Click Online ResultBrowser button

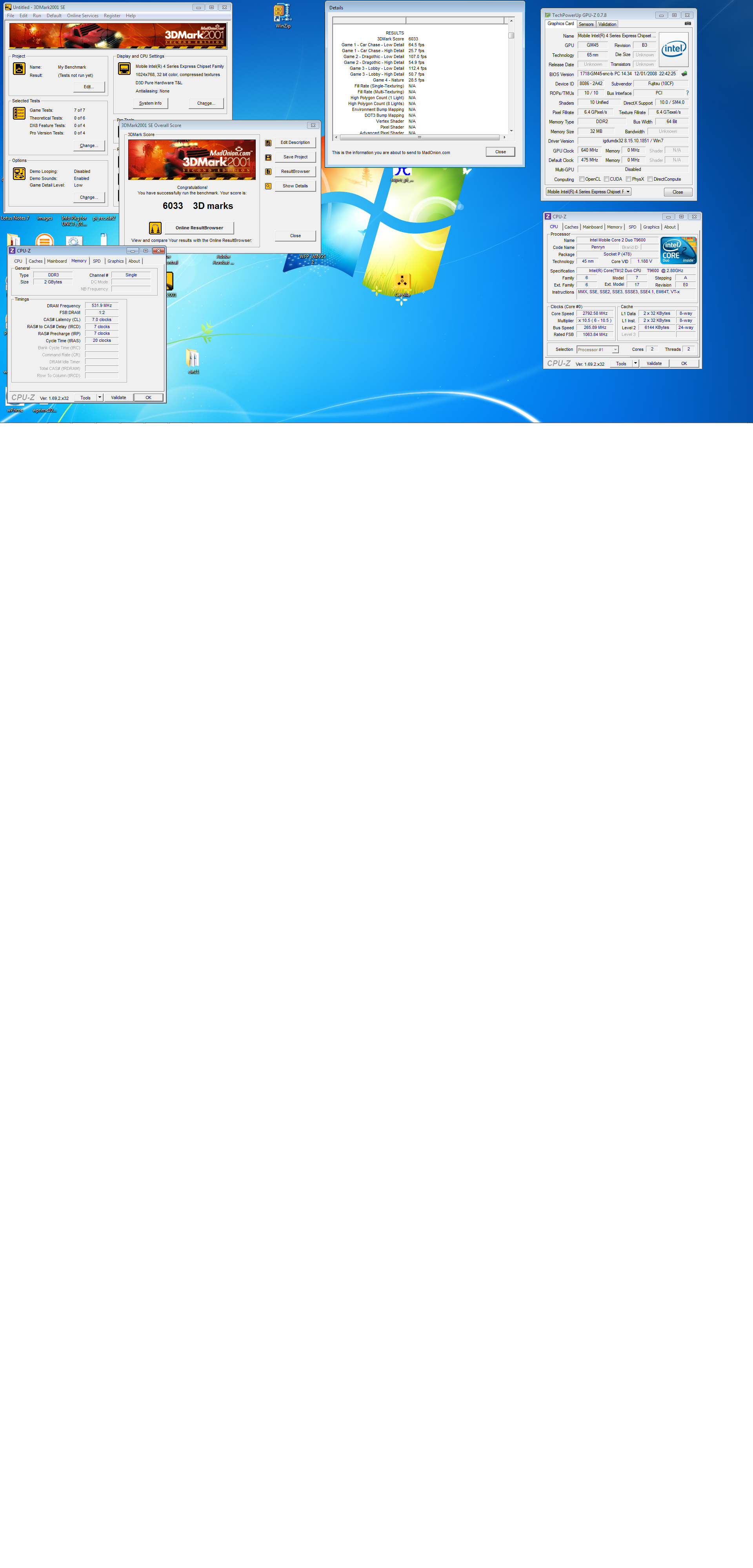point(199,228)
